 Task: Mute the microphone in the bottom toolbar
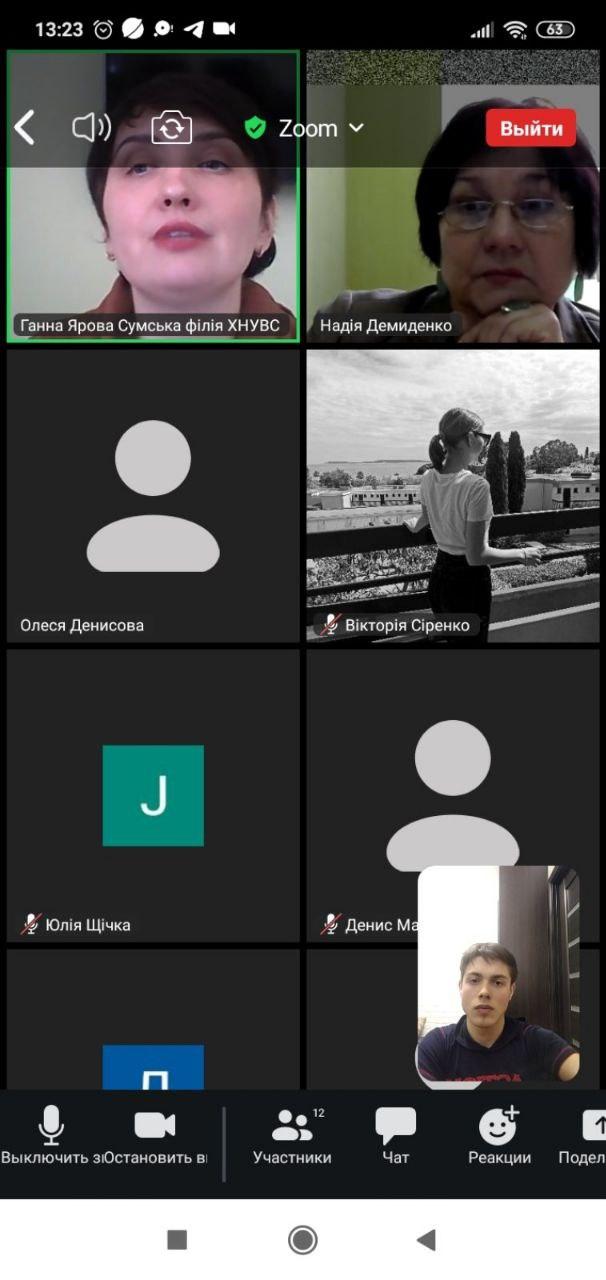(51, 1136)
